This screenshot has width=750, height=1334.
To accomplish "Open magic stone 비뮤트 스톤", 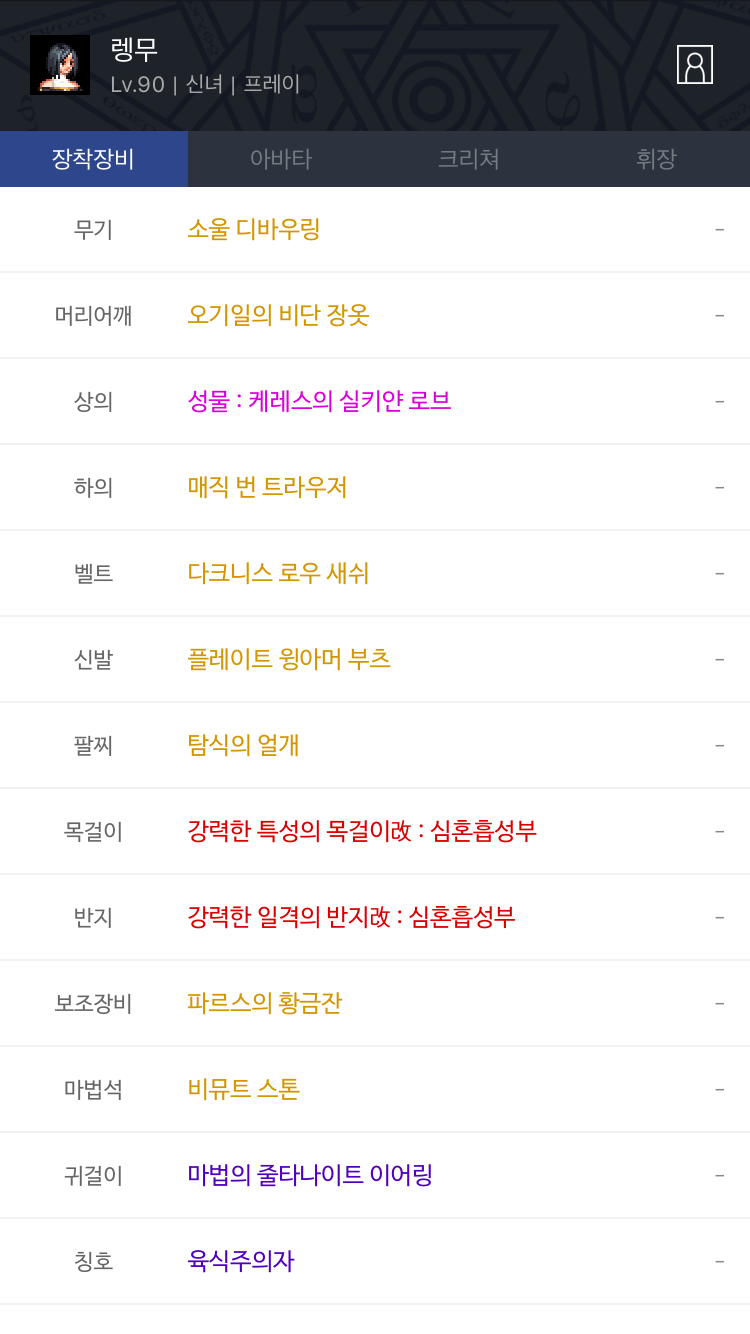I will [x=375, y=1090].
